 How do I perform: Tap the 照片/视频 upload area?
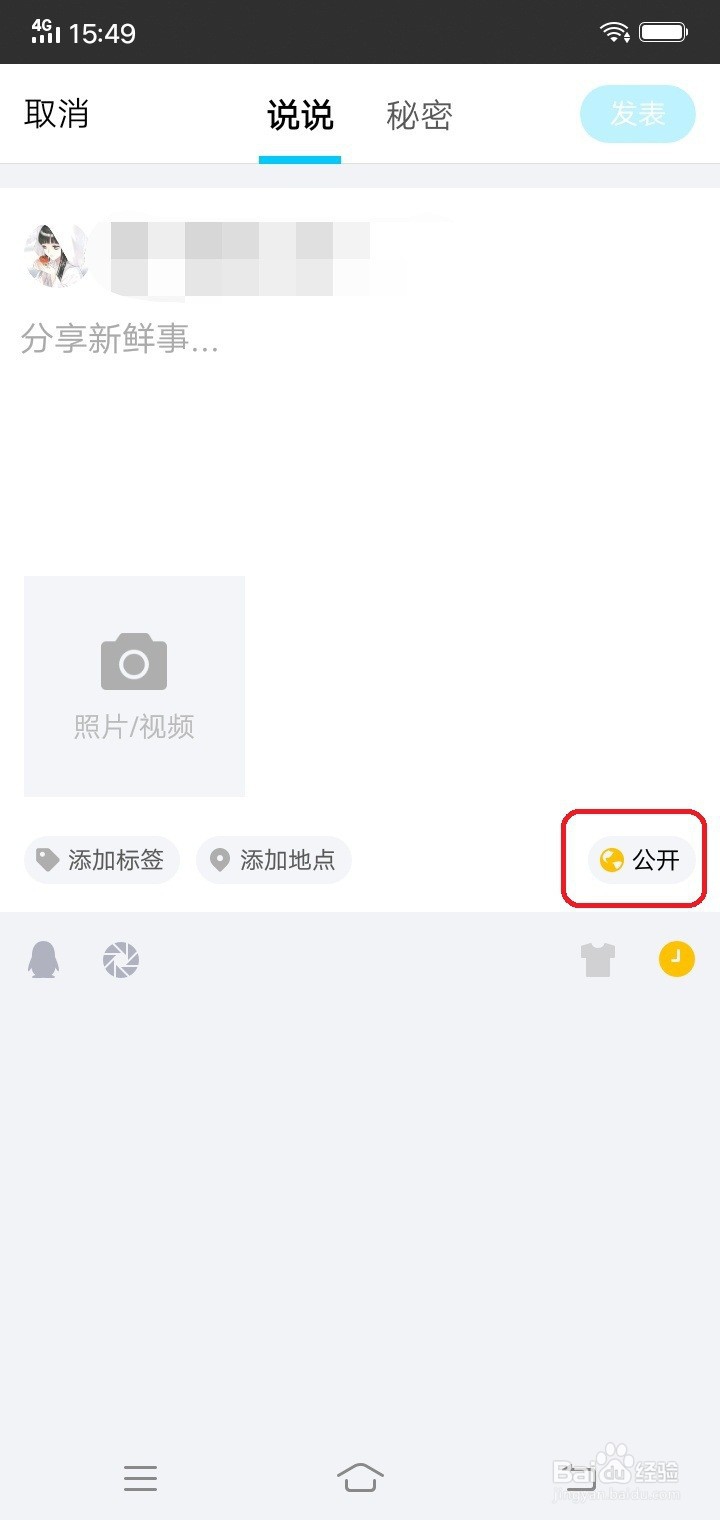pos(133,685)
